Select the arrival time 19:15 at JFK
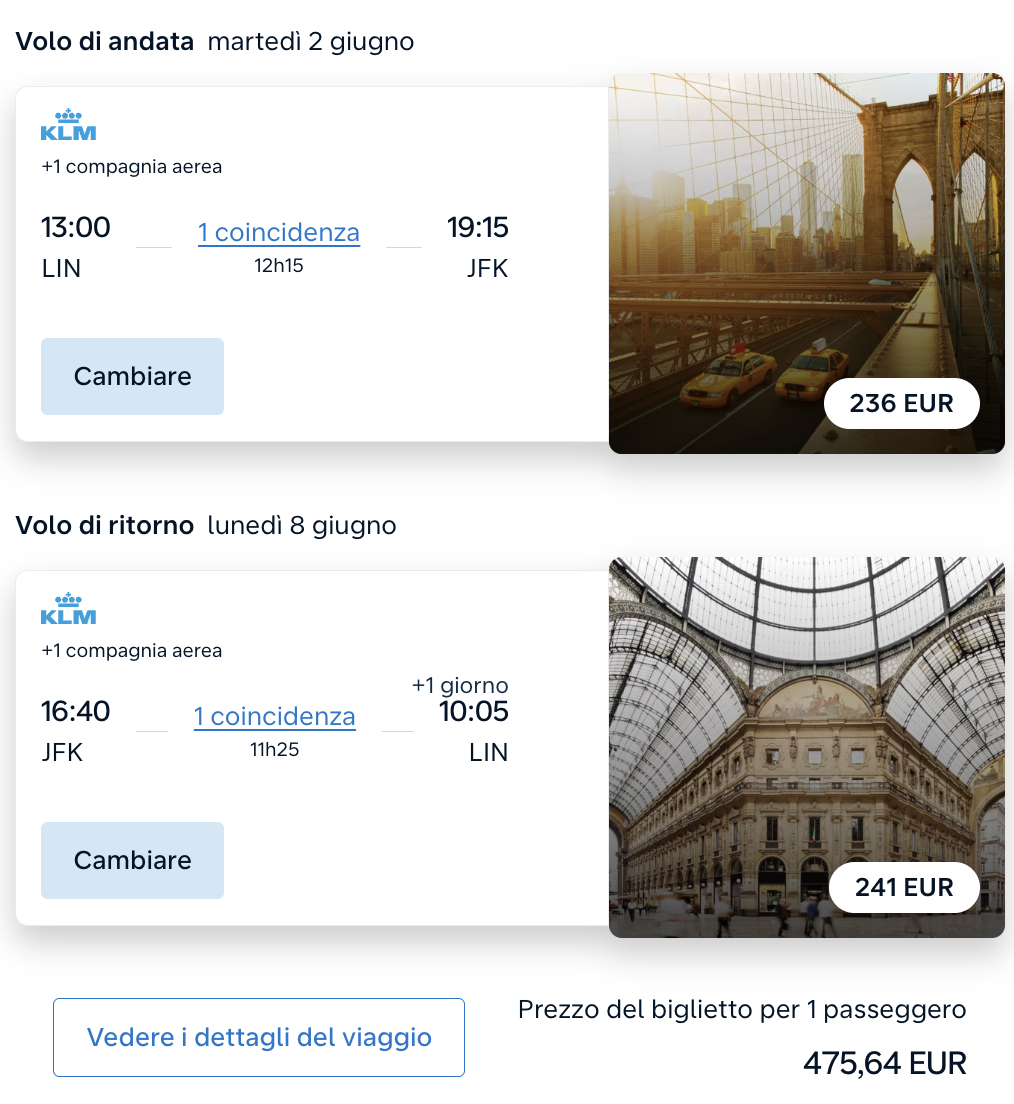 [478, 228]
